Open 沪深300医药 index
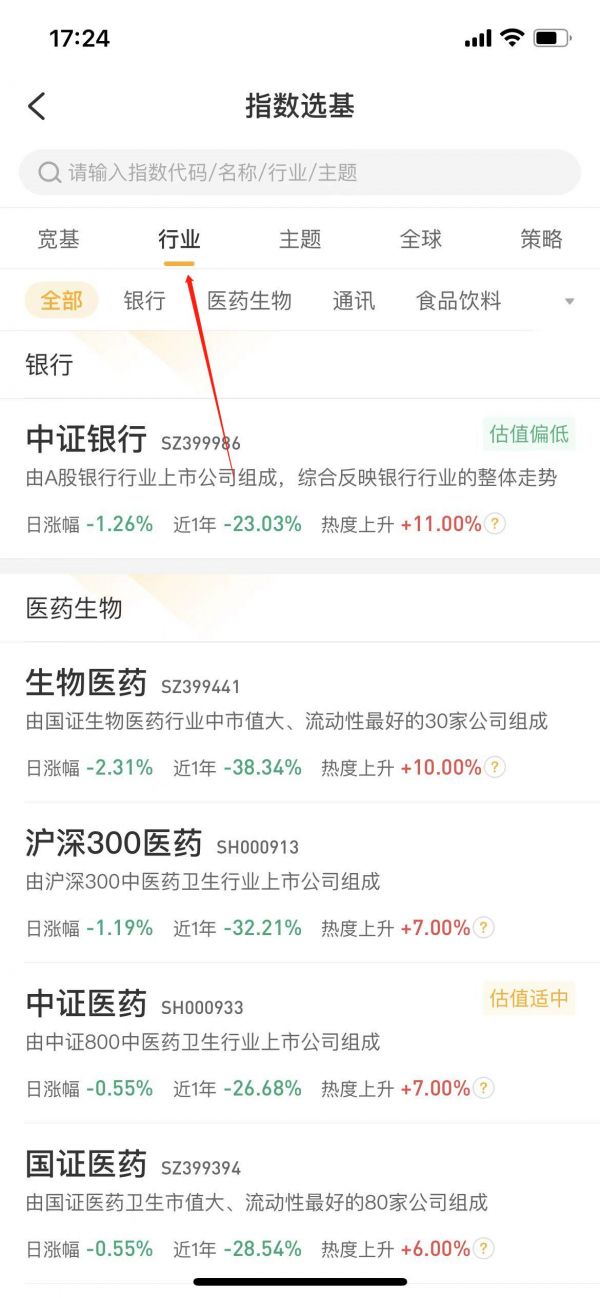Image resolution: width=600 pixels, height=1298 pixels. [x=114, y=844]
